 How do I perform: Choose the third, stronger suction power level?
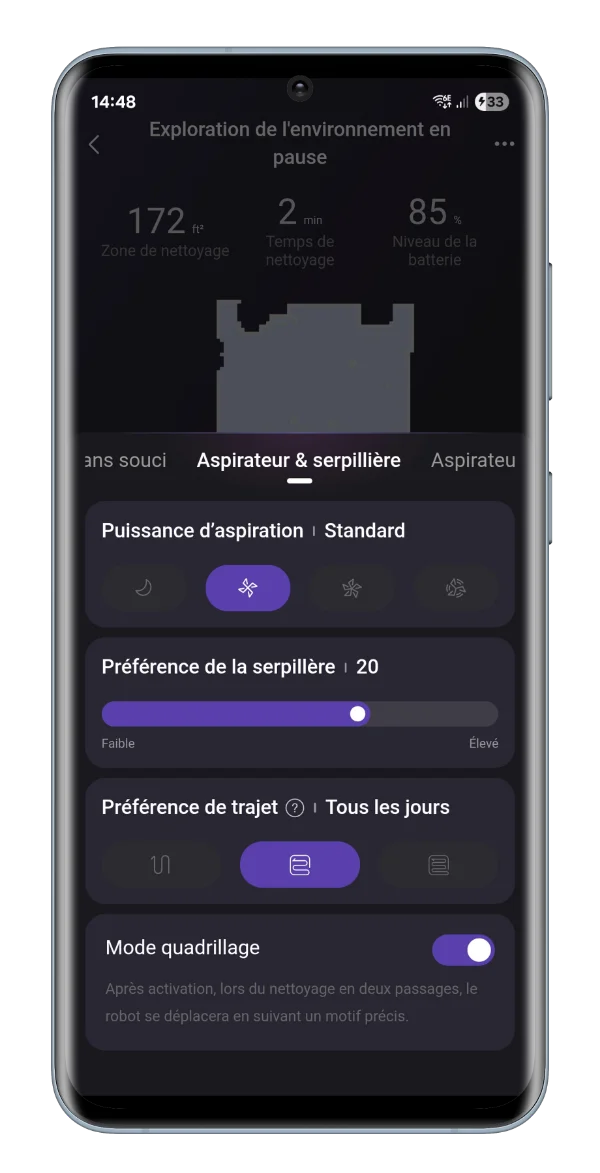(x=351, y=588)
